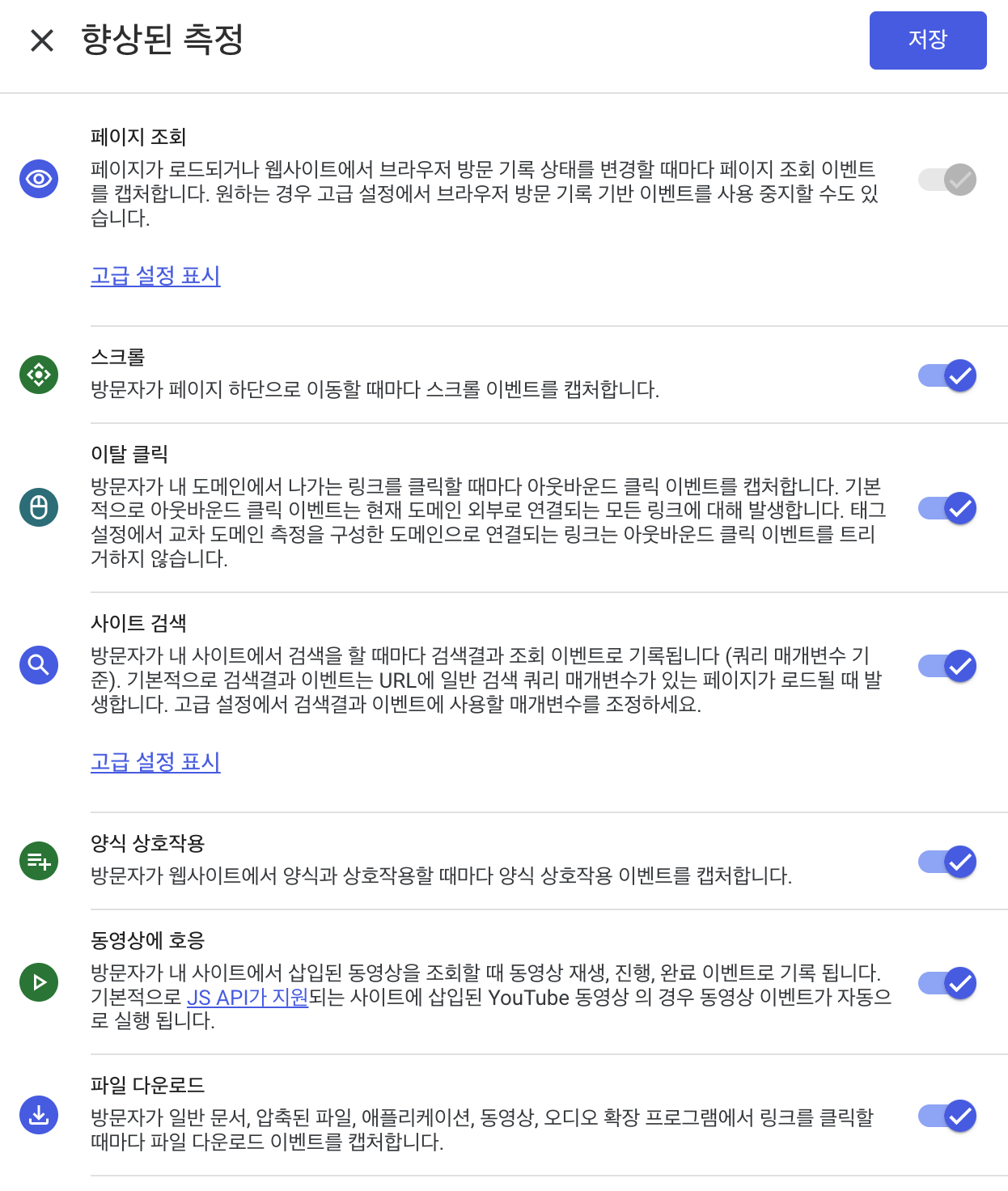
Task: Select the 양식 상호작용 form icon
Action: coord(38,861)
